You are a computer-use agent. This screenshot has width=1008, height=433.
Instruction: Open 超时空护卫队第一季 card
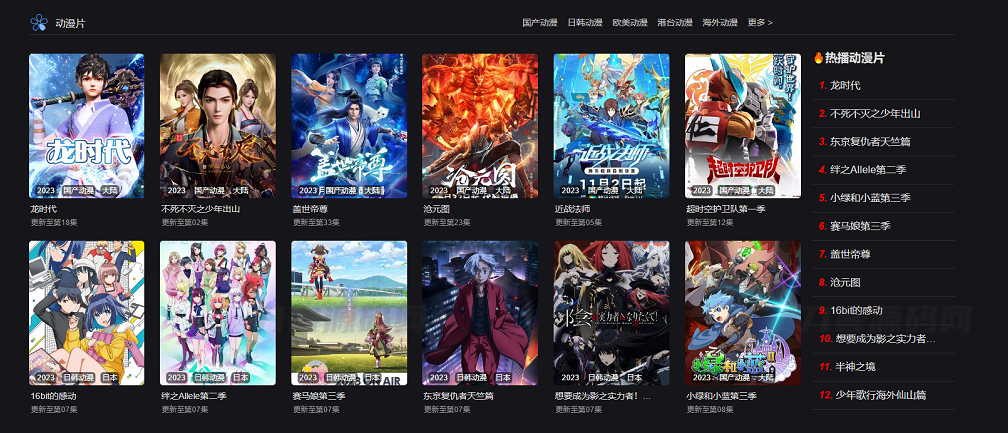742,125
